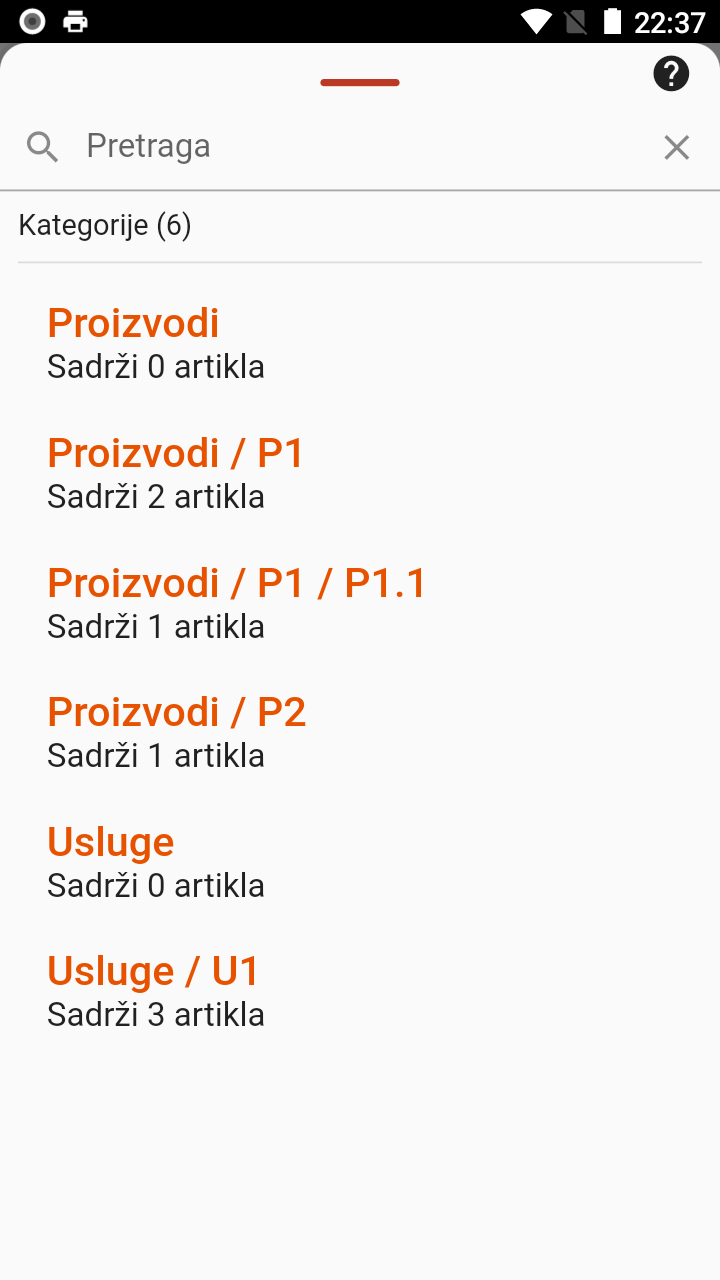Click 'Sadrži 2 artikla' under Proizvodi / P1

click(155, 495)
